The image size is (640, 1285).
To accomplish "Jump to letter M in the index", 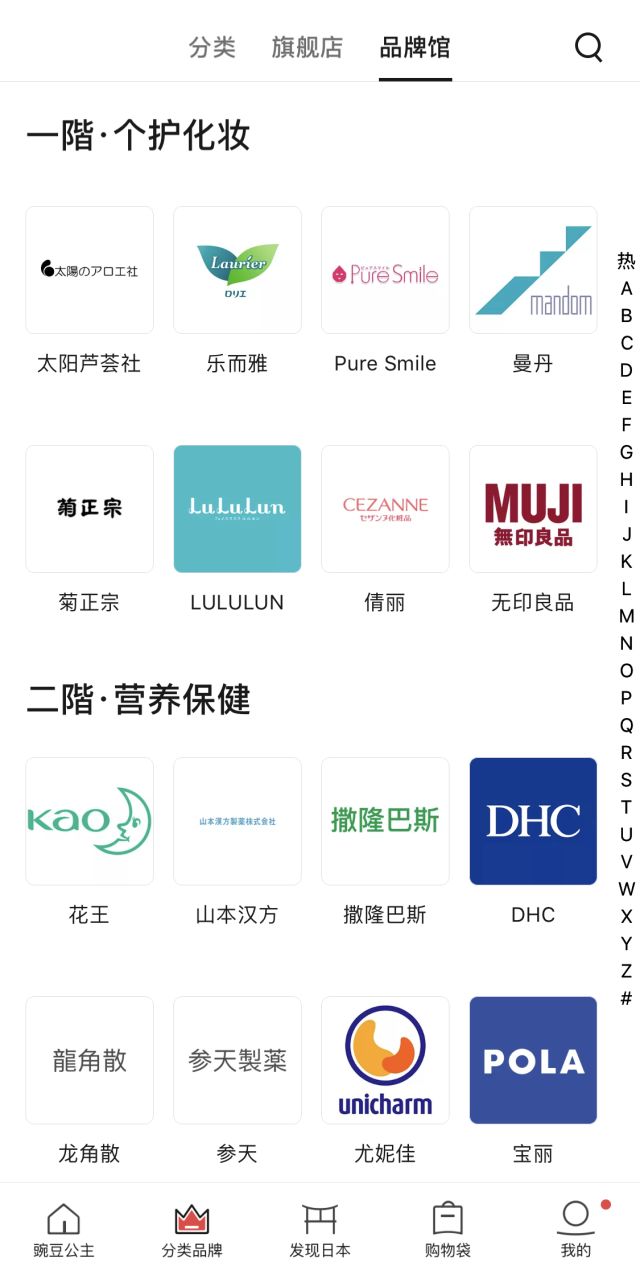I will click(x=626, y=616).
